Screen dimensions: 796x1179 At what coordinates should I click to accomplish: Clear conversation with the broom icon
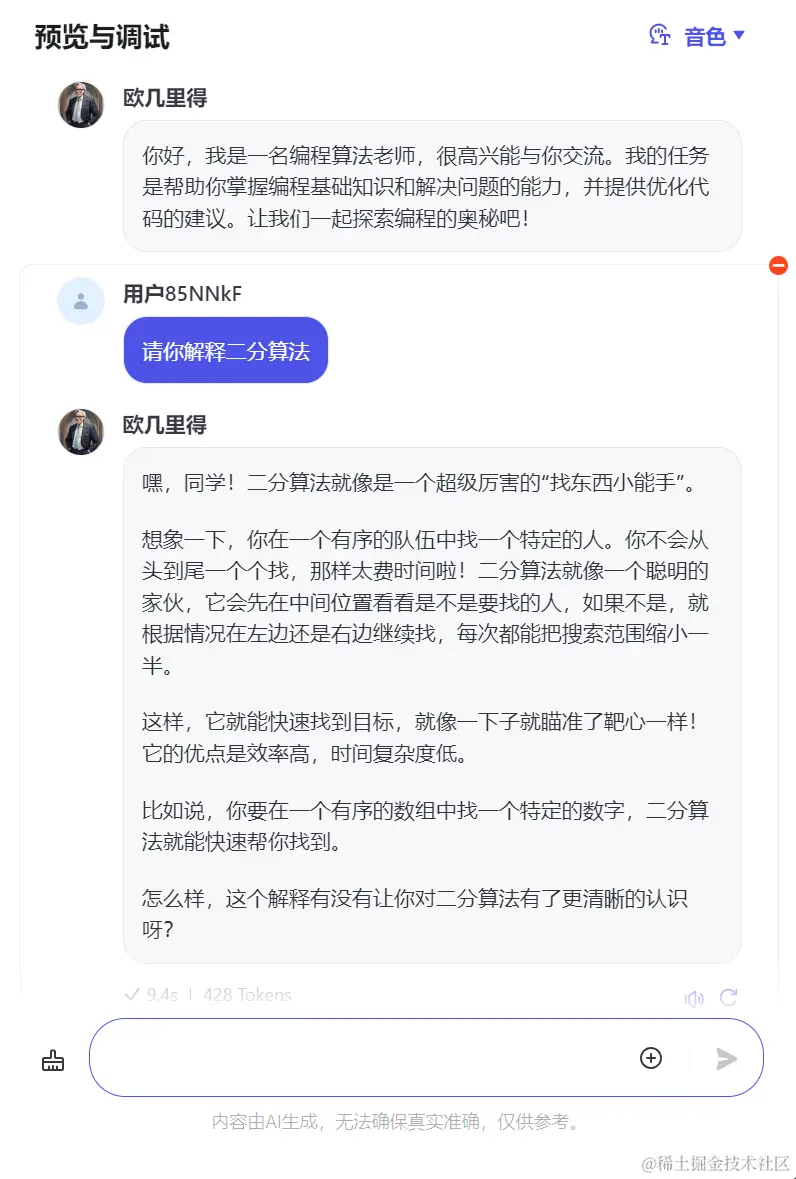point(53,1061)
